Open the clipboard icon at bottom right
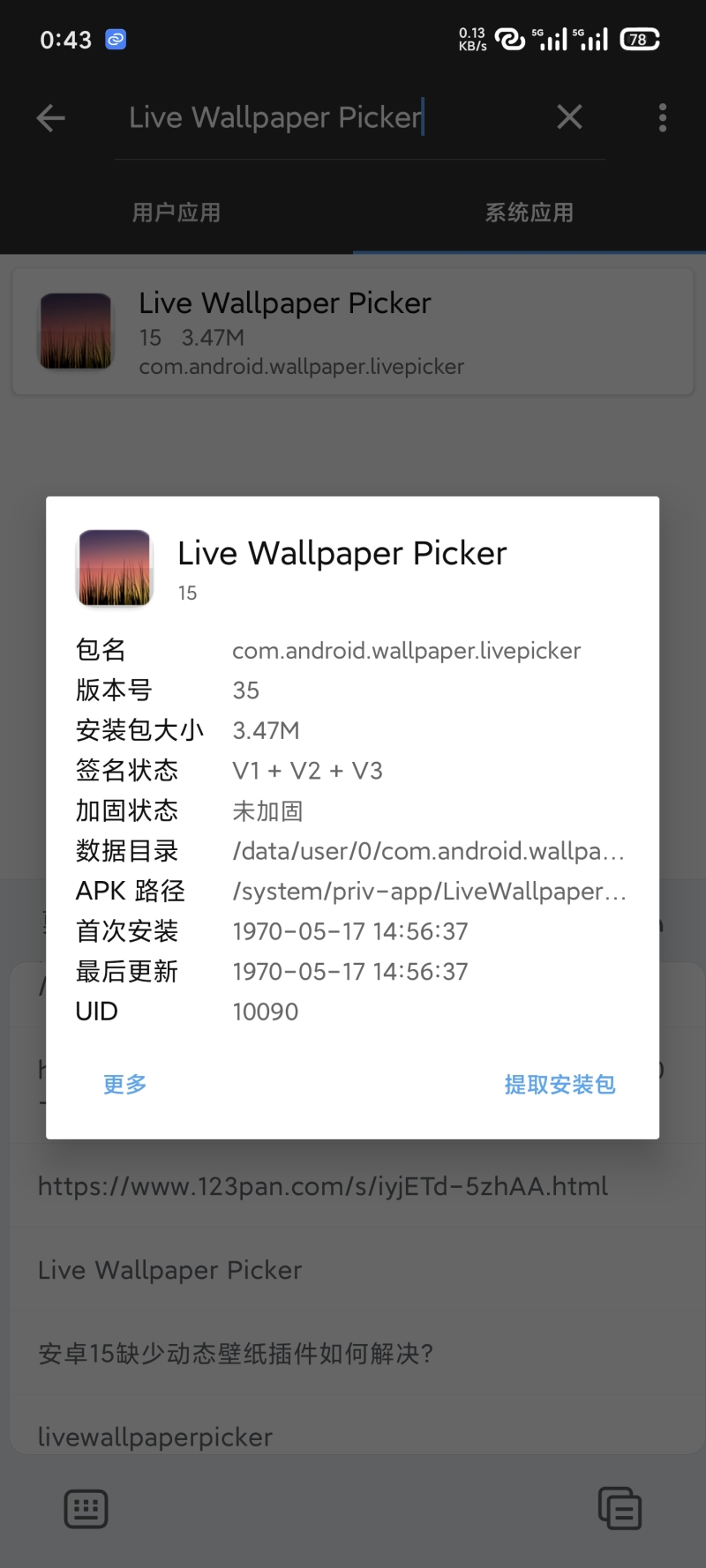706x1568 pixels. tap(620, 1509)
